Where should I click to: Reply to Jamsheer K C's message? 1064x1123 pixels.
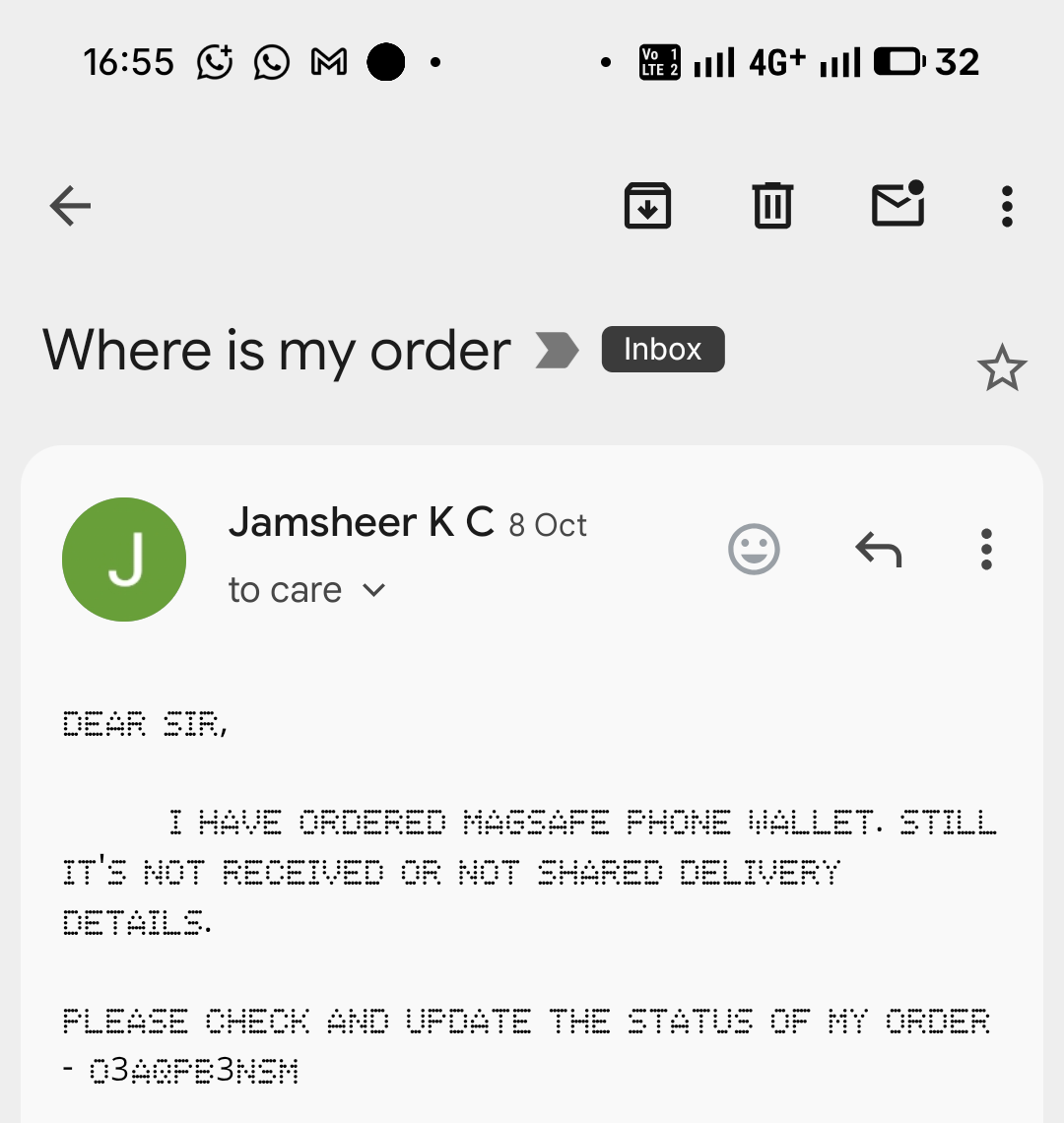[x=878, y=549]
